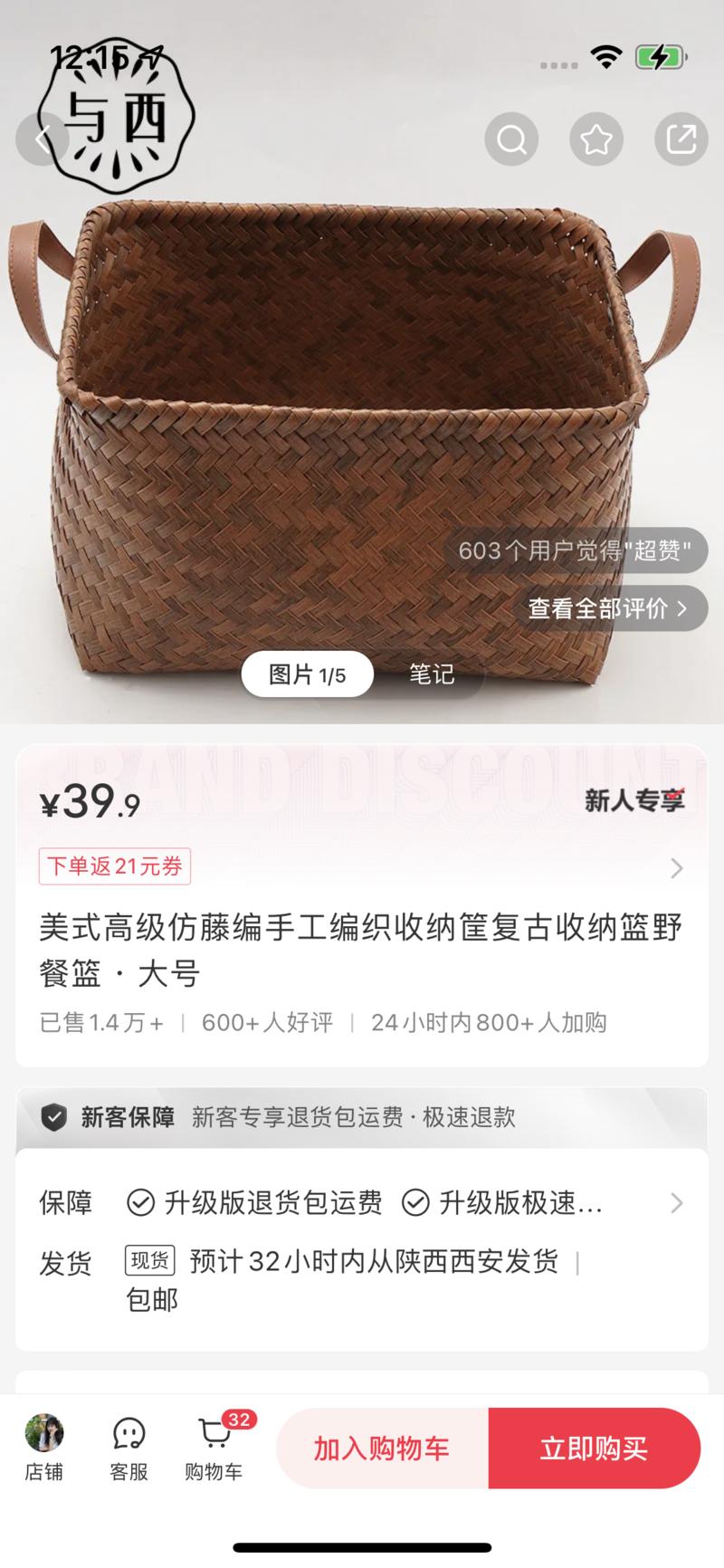Tap the 加入购物车 add-to-cart button

(381, 1448)
